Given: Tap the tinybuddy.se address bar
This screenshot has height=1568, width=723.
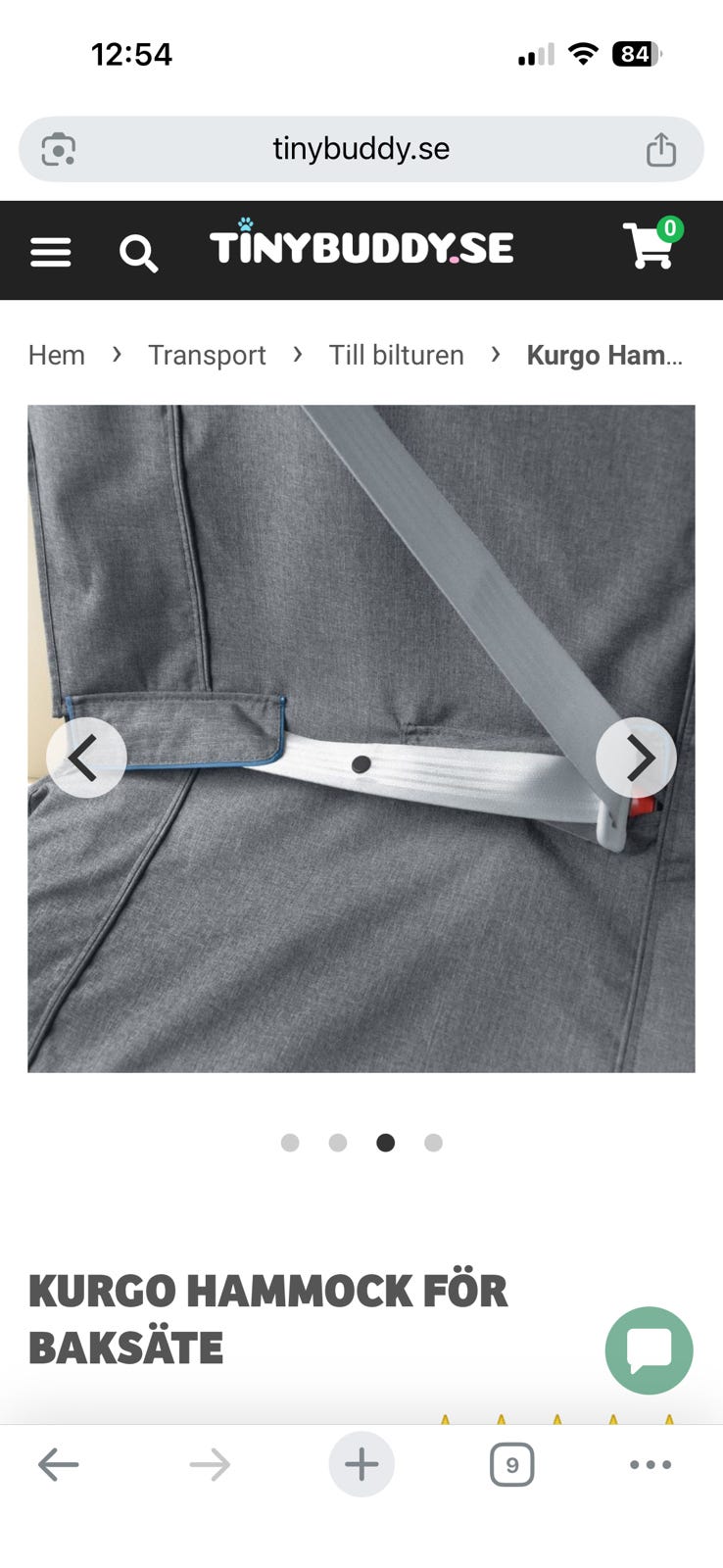Looking at the screenshot, I should point(361,149).
